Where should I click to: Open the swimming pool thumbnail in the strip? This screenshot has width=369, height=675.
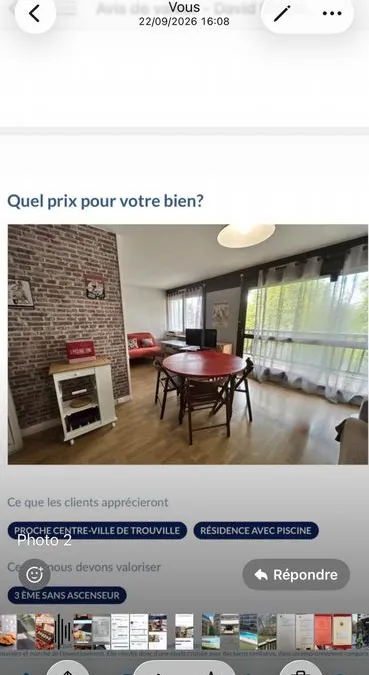click(248, 632)
